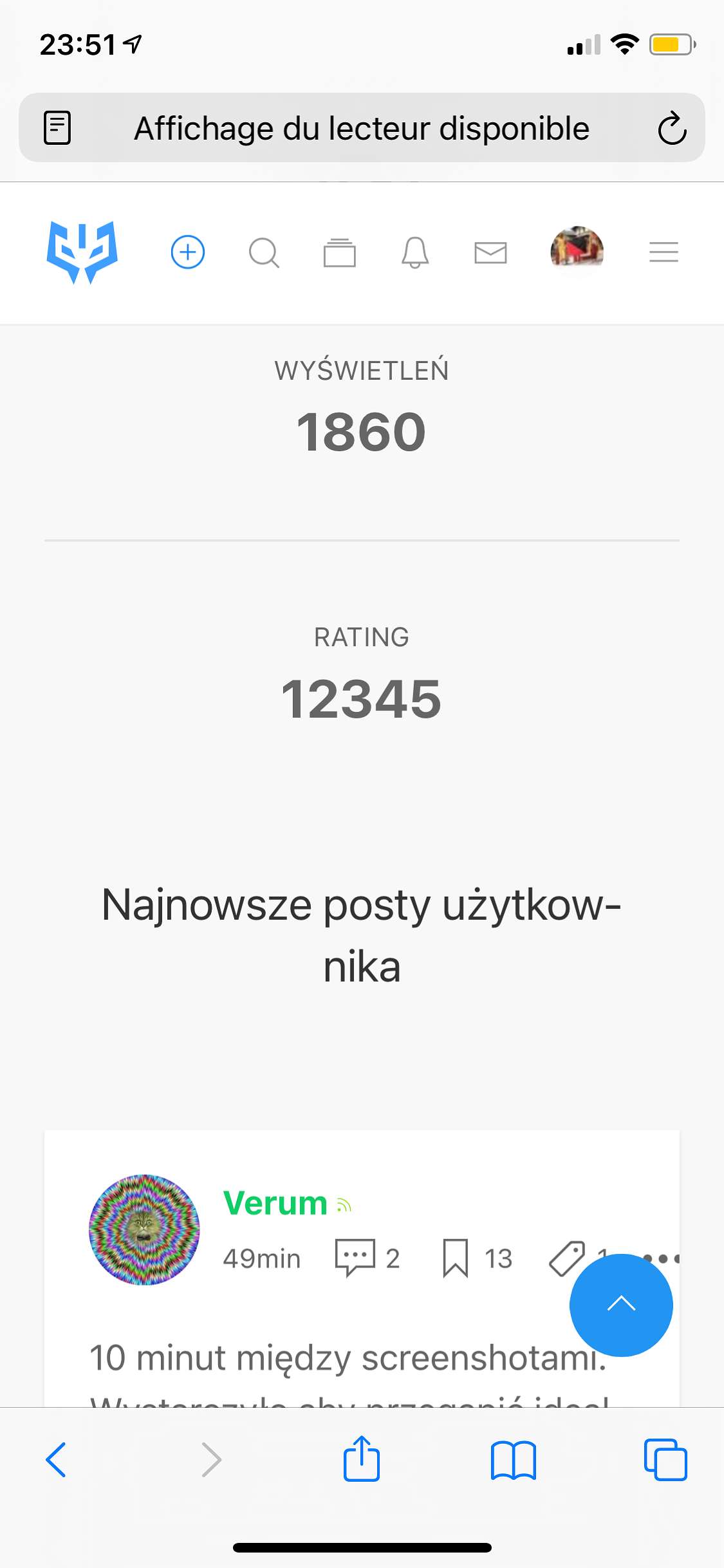Screen dimensions: 724x1568
Task: Jump to top with the blue arrow button
Action: 621,1305
